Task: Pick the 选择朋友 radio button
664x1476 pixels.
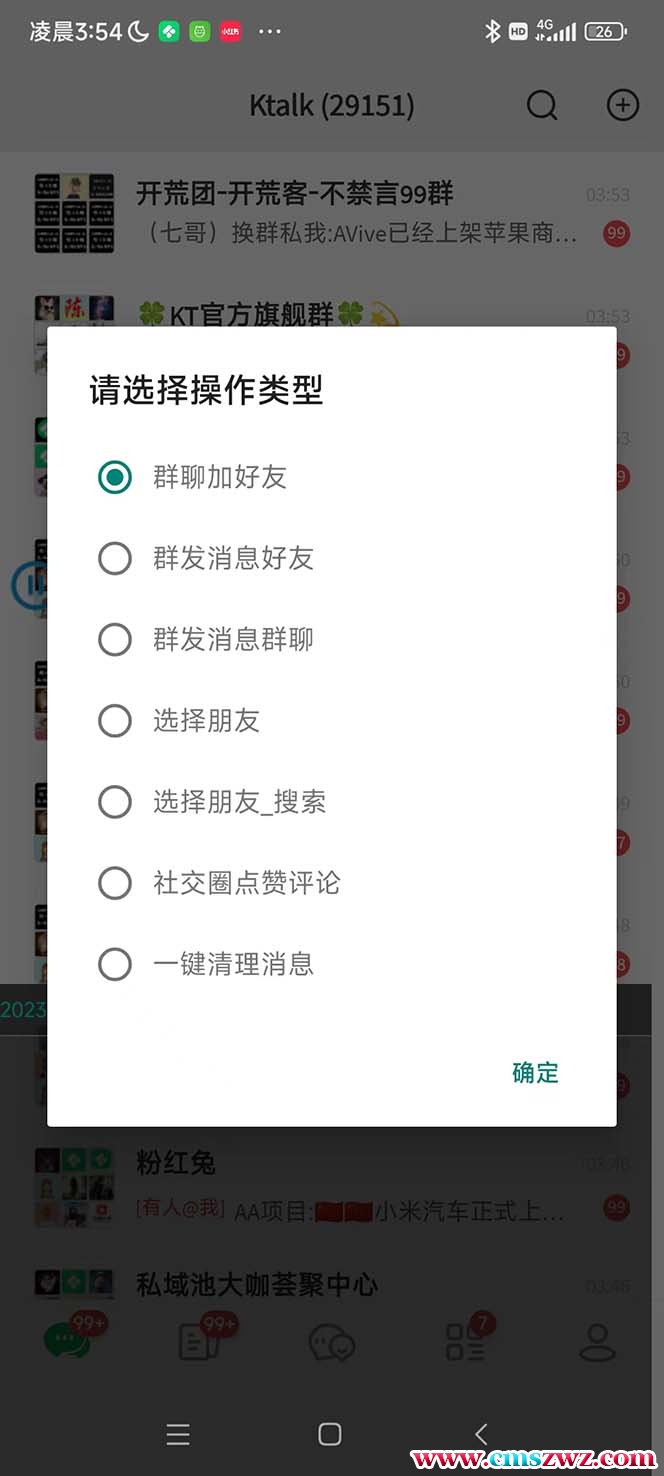Action: pyautogui.click(x=115, y=720)
